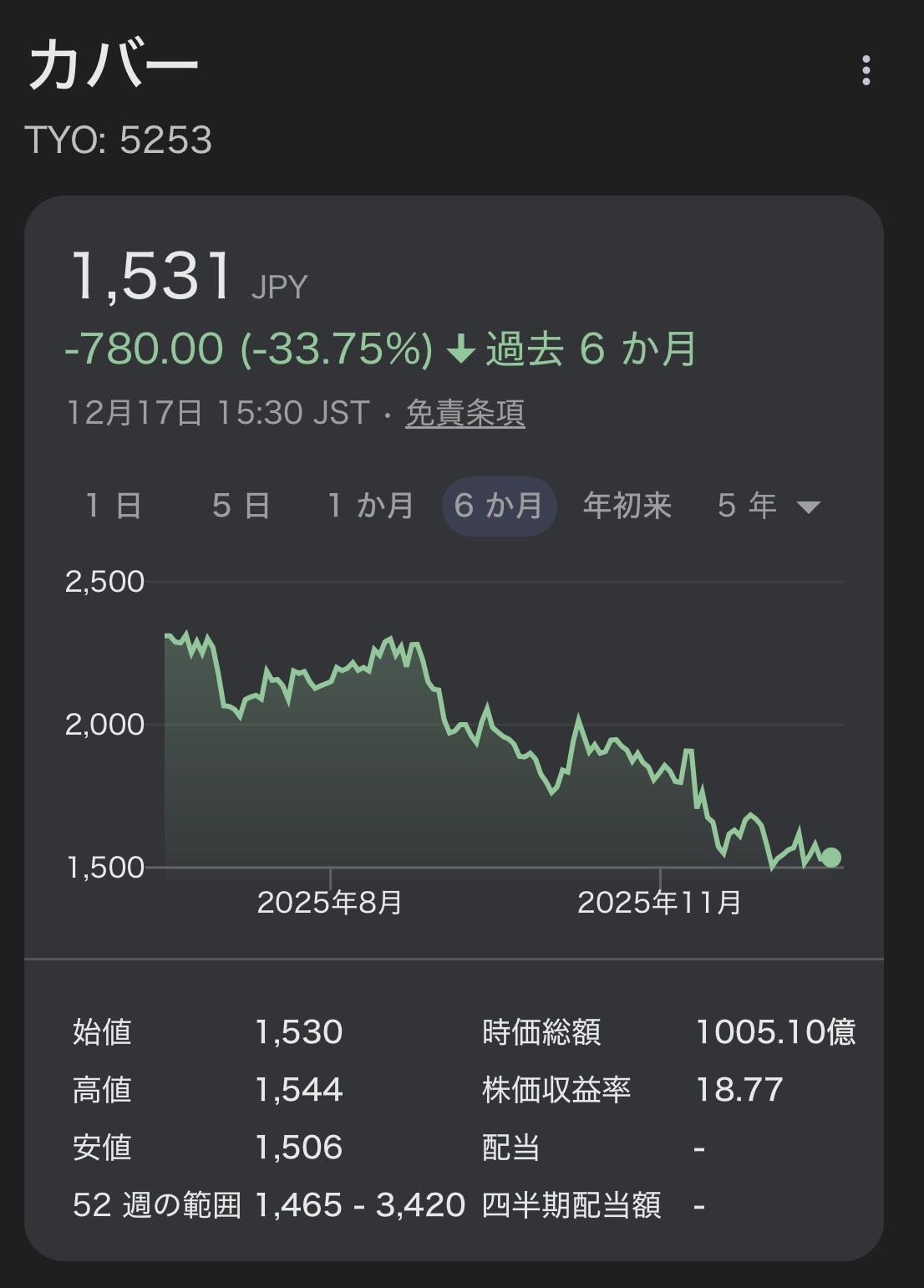Viewport: 924px width, 1288px height.
Task: Tap the 6 か月 range tab
Action: point(499,506)
